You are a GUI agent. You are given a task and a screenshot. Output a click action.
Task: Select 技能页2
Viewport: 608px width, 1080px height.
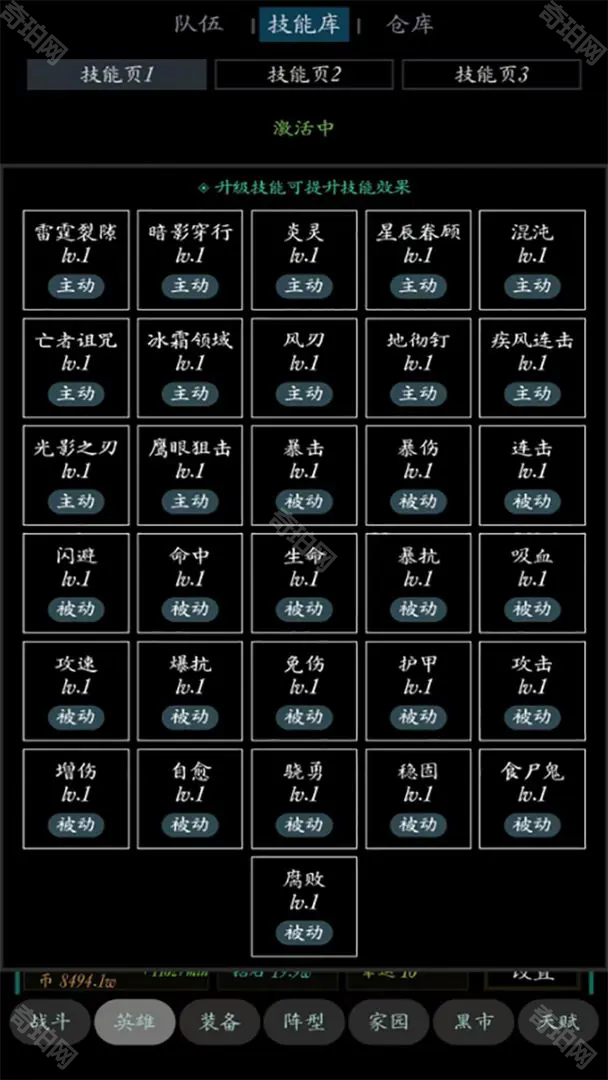(304, 74)
